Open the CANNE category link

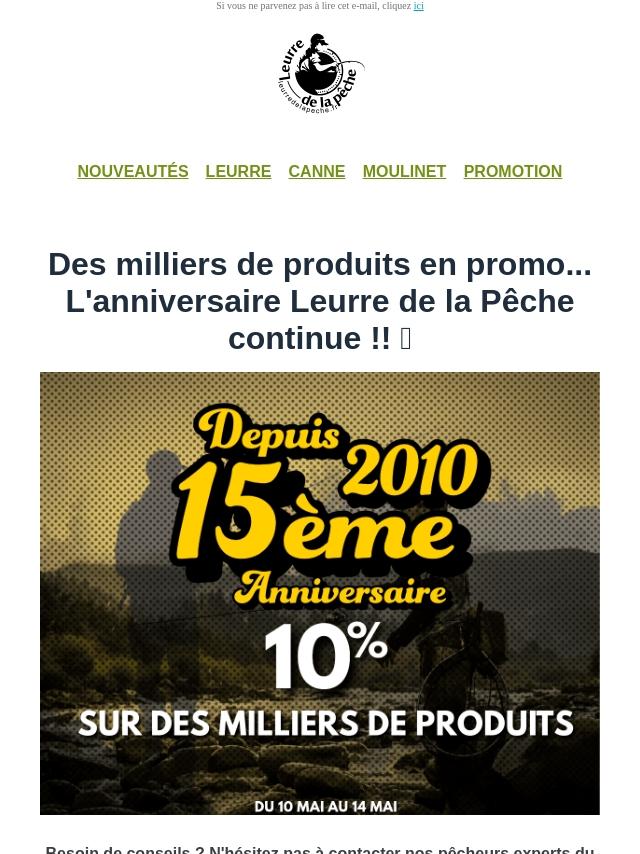click(x=316, y=172)
